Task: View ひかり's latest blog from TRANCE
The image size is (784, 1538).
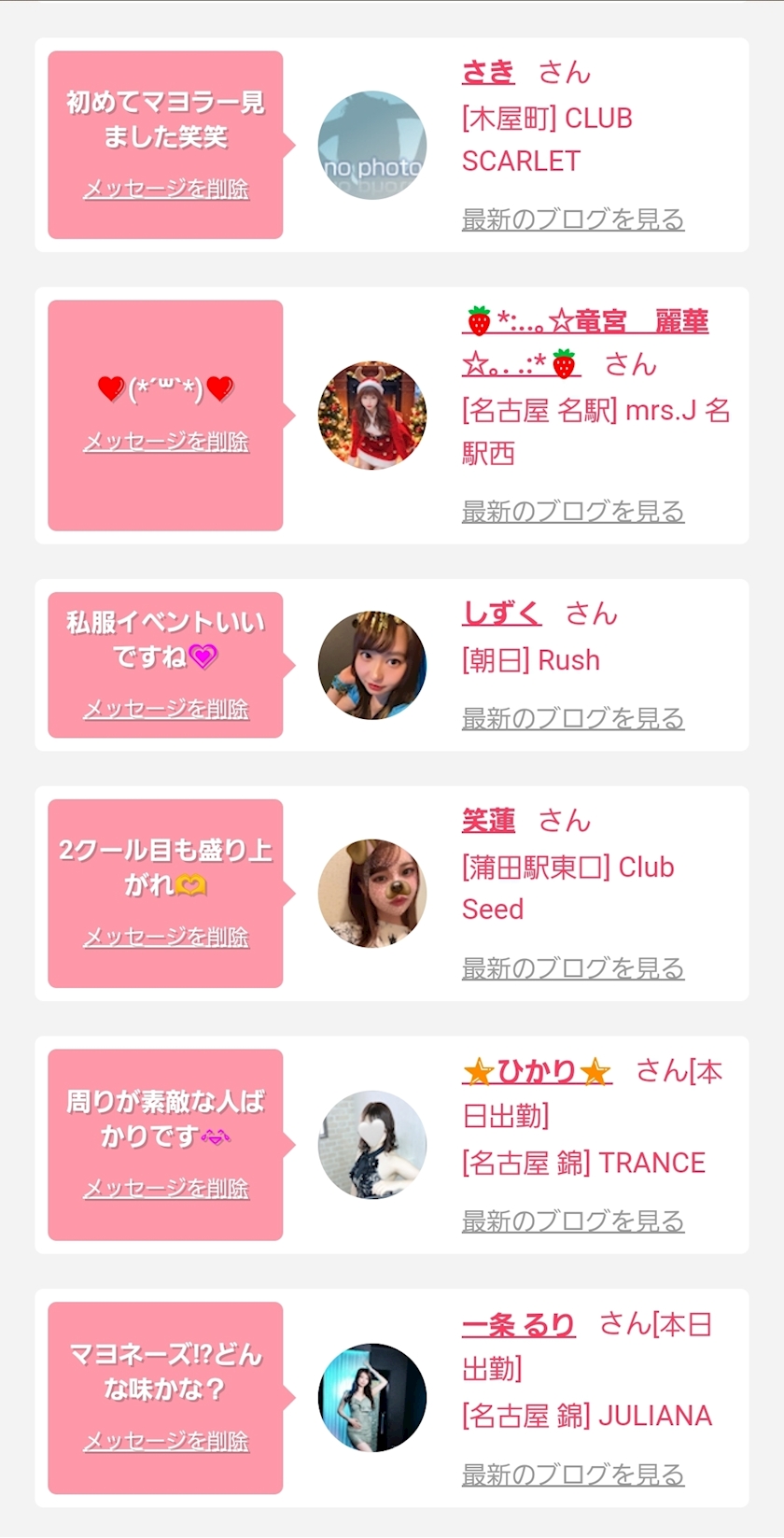Action: pos(573,1221)
